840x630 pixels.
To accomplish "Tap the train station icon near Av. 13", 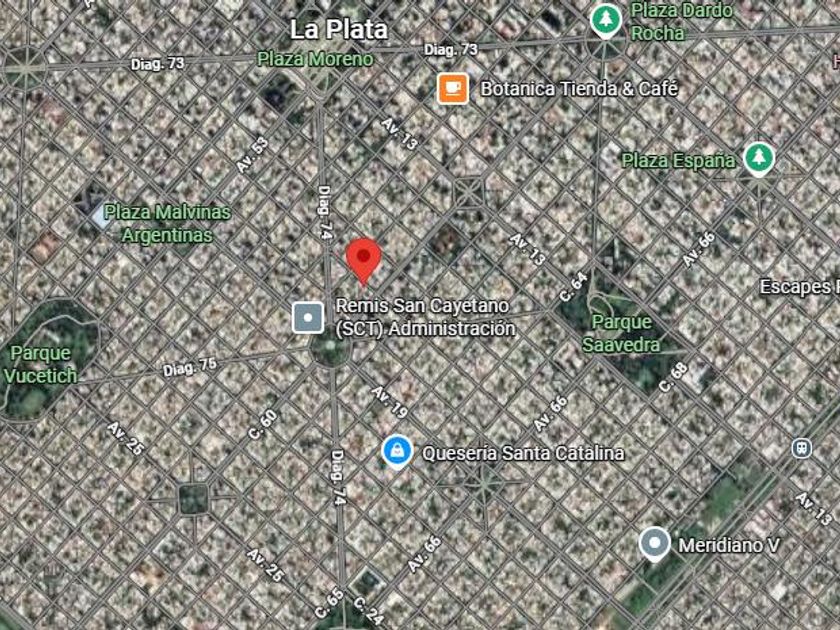I will 801,448.
